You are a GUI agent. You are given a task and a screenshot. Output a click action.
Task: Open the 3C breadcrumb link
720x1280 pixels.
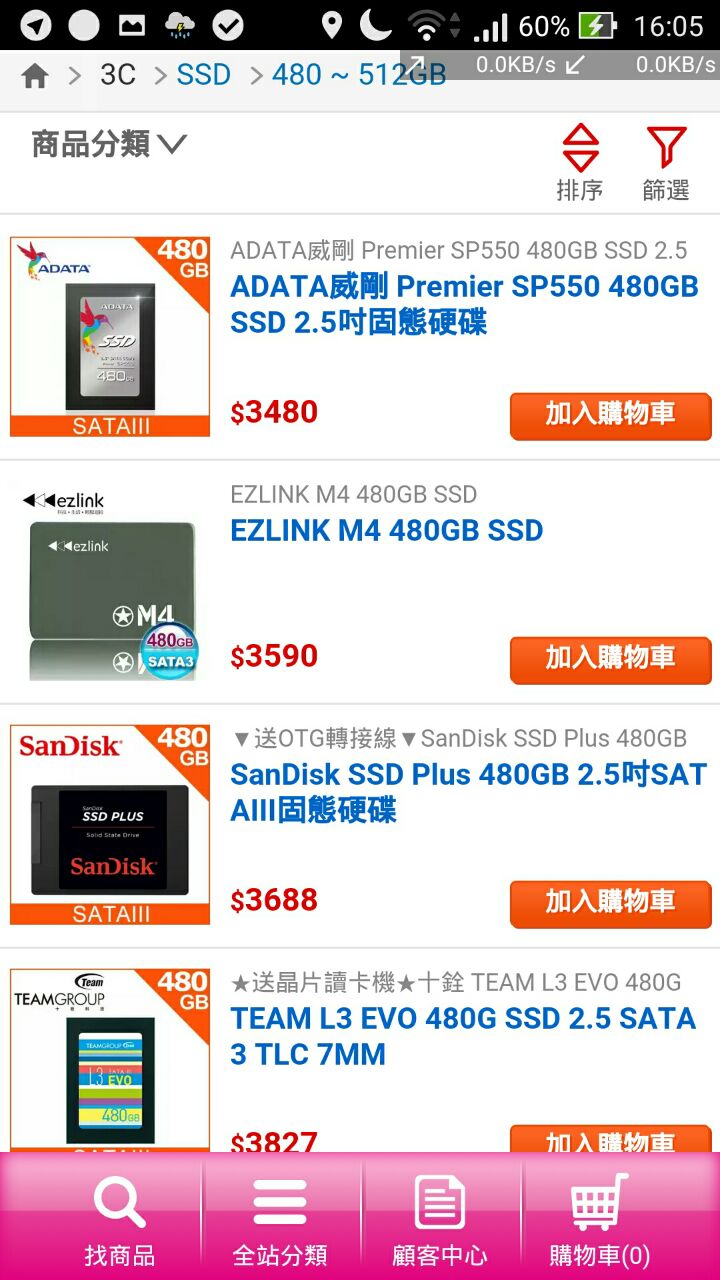coord(118,75)
